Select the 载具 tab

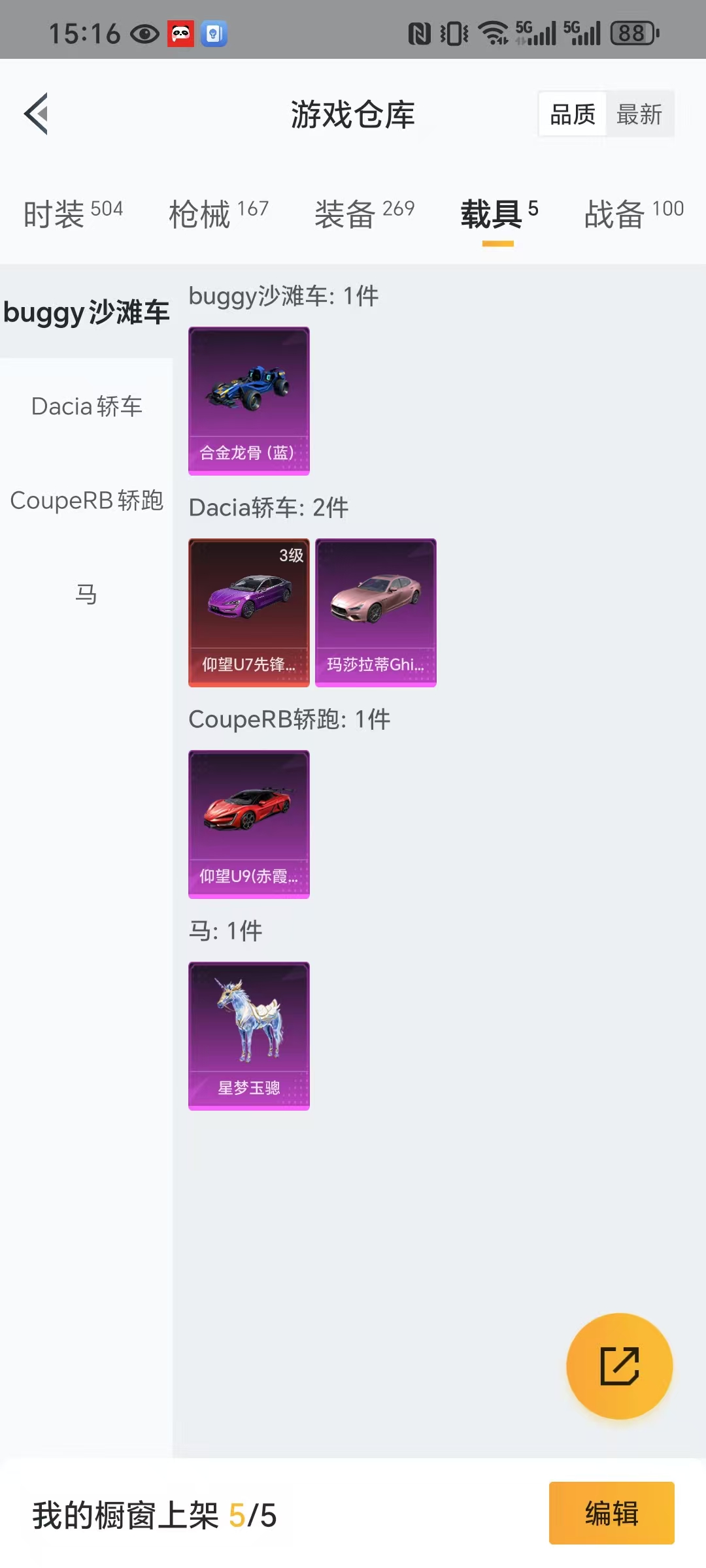click(x=499, y=214)
